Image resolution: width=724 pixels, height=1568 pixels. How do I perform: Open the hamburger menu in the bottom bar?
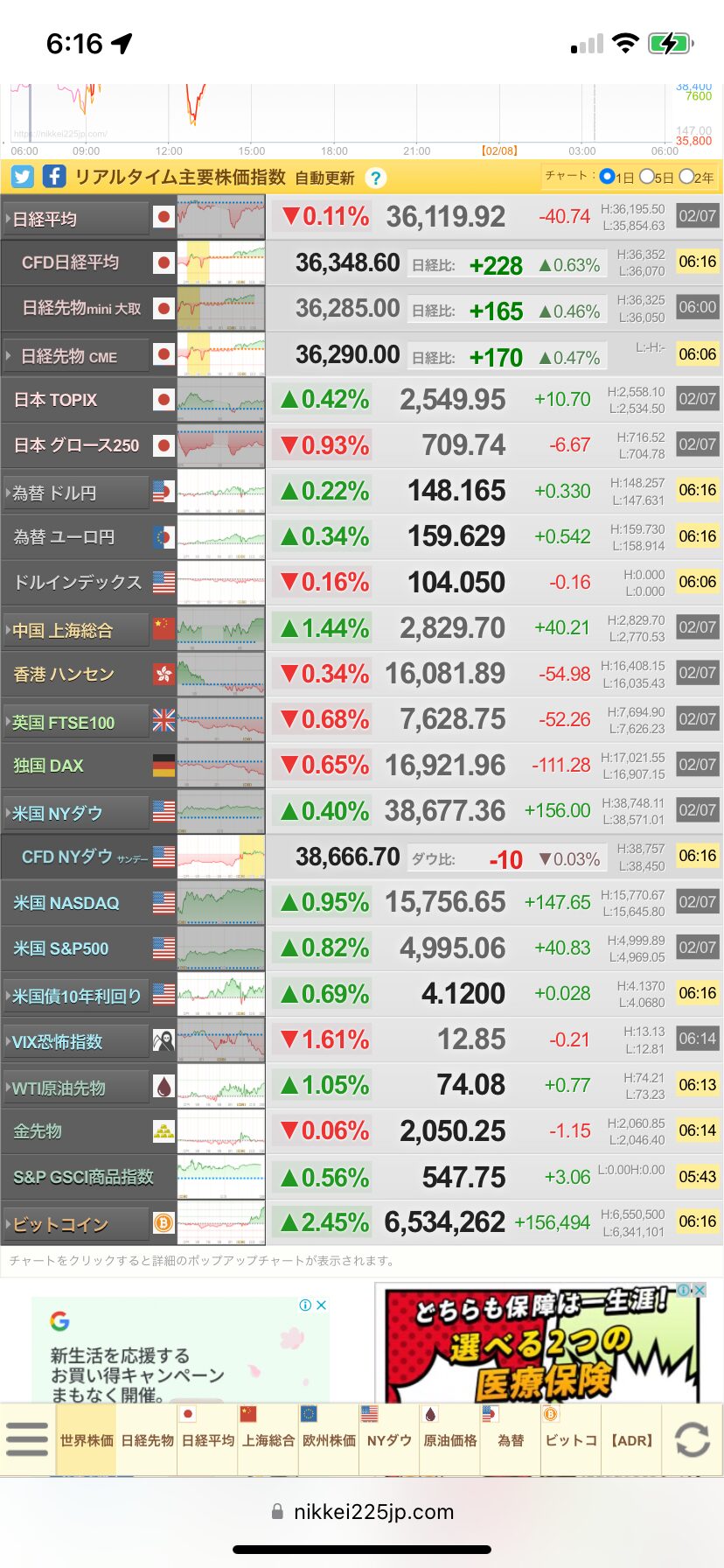coord(27,1439)
